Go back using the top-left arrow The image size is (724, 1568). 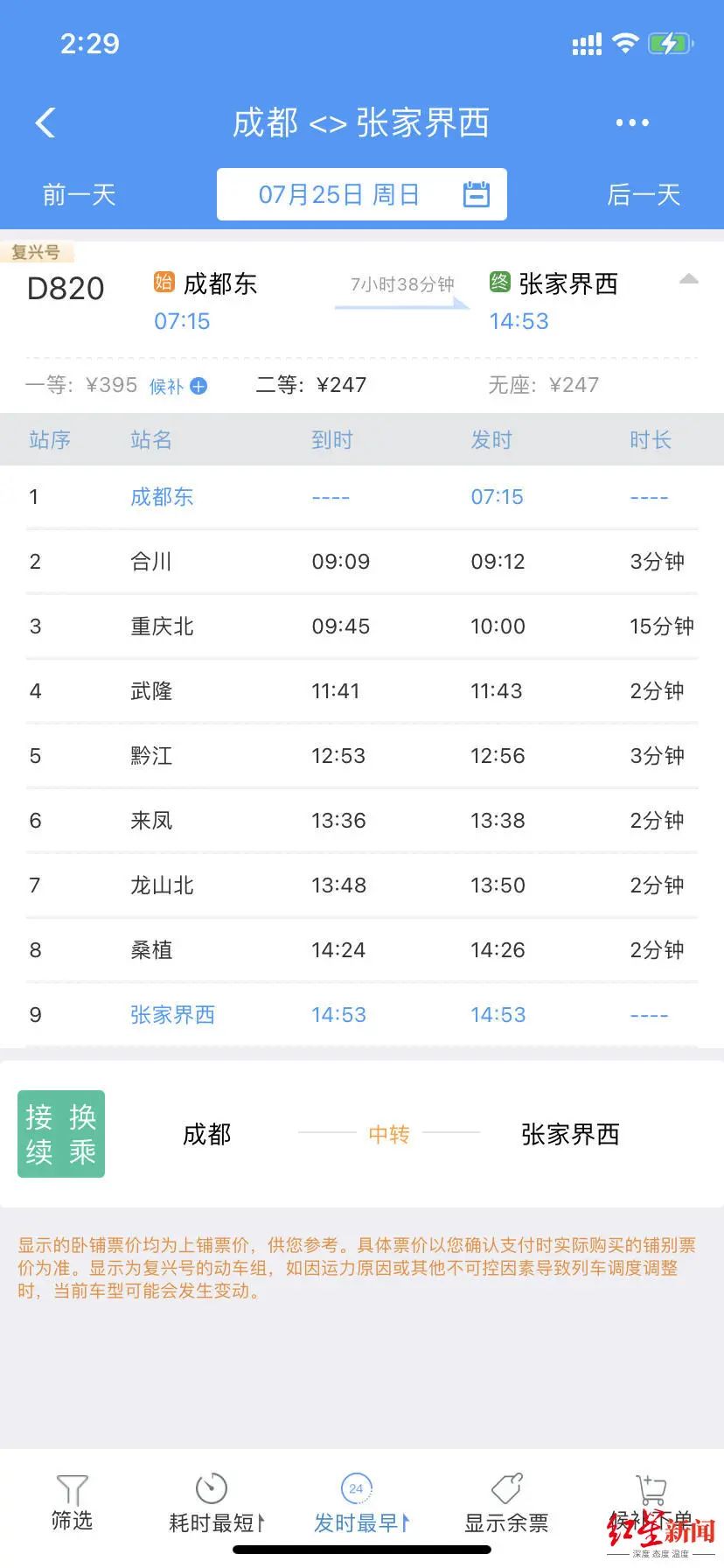pyautogui.click(x=45, y=123)
